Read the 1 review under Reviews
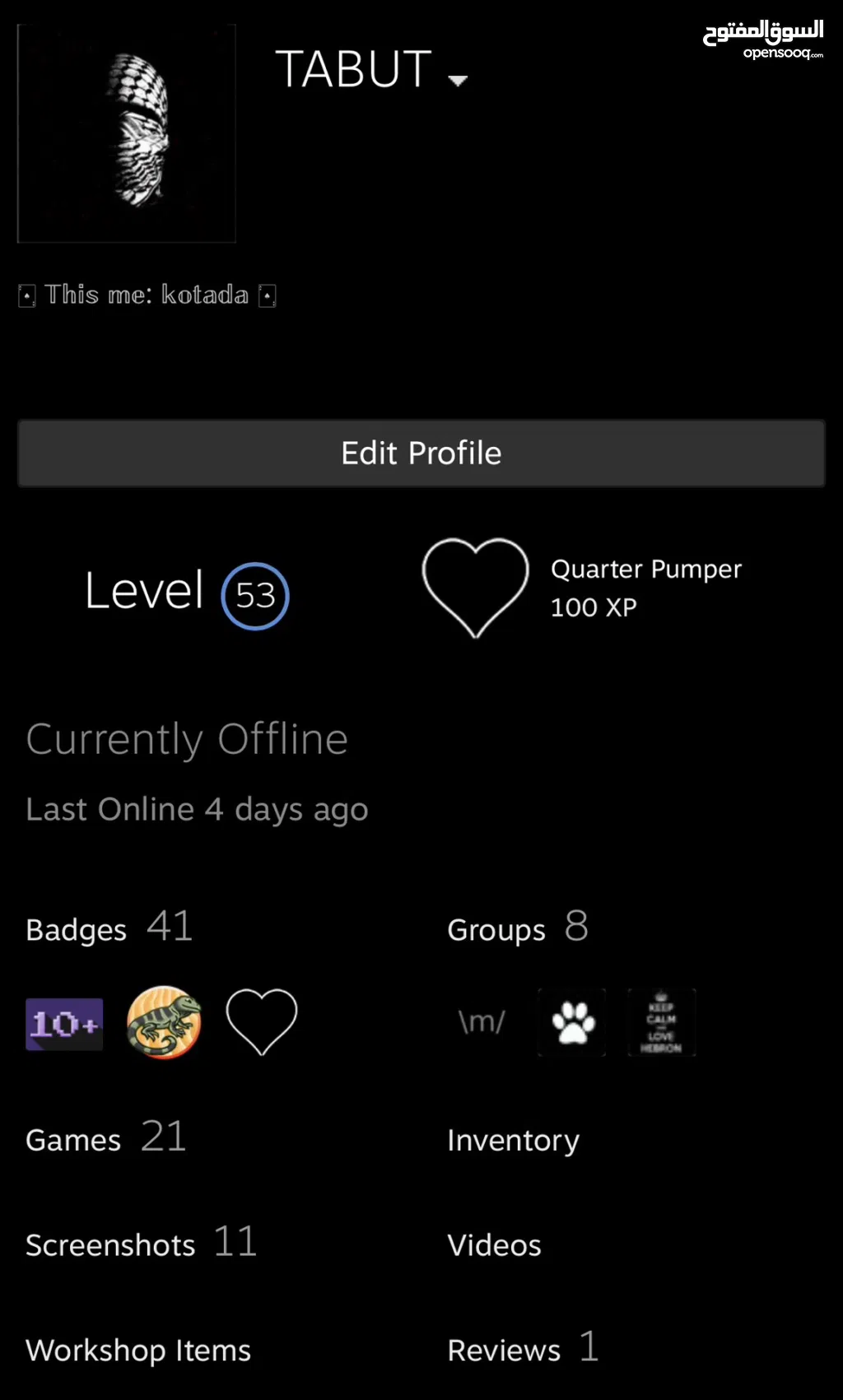This screenshot has height=1400, width=843. click(523, 1350)
